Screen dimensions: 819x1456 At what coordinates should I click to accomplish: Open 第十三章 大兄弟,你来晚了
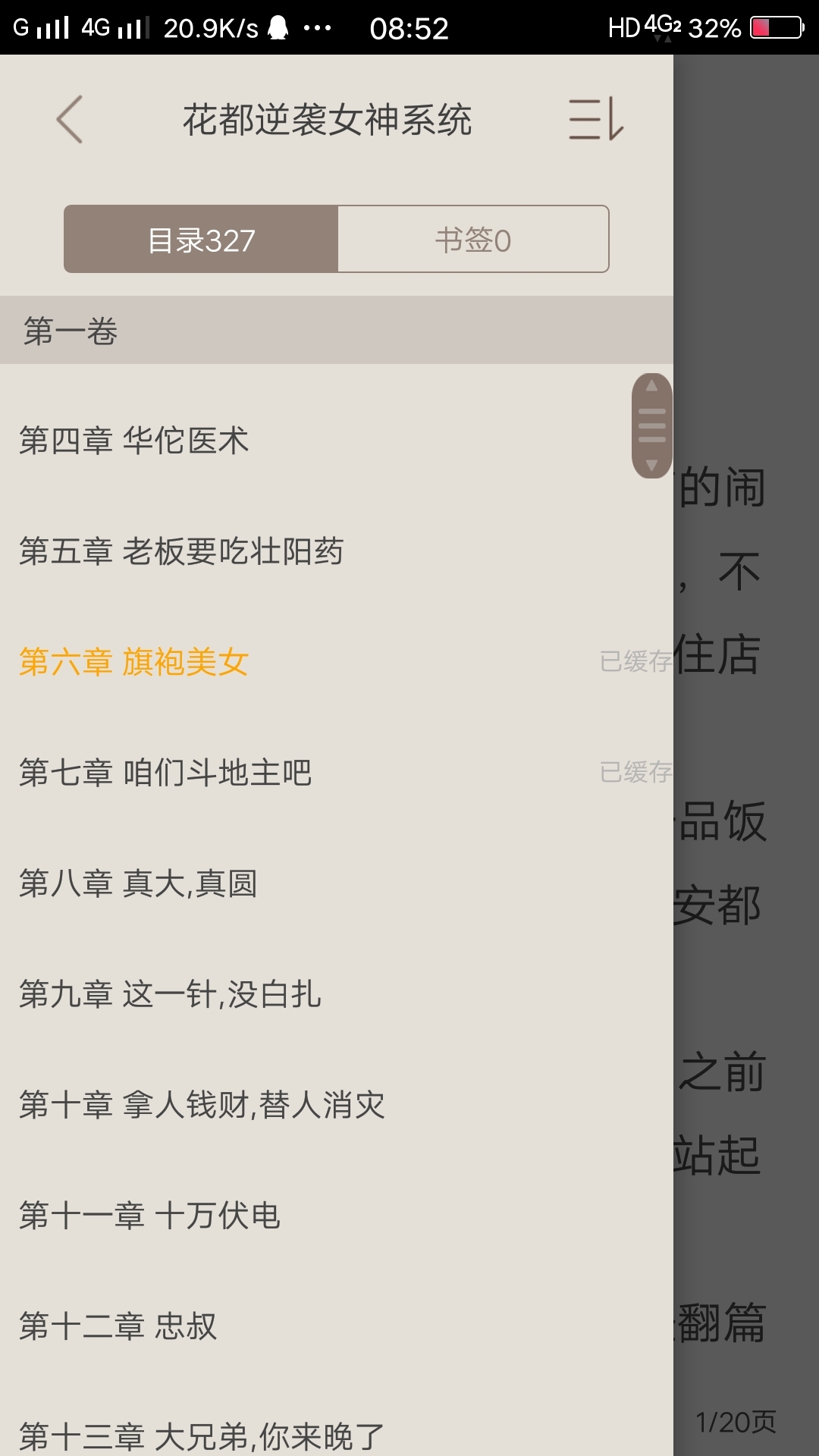337,1426
